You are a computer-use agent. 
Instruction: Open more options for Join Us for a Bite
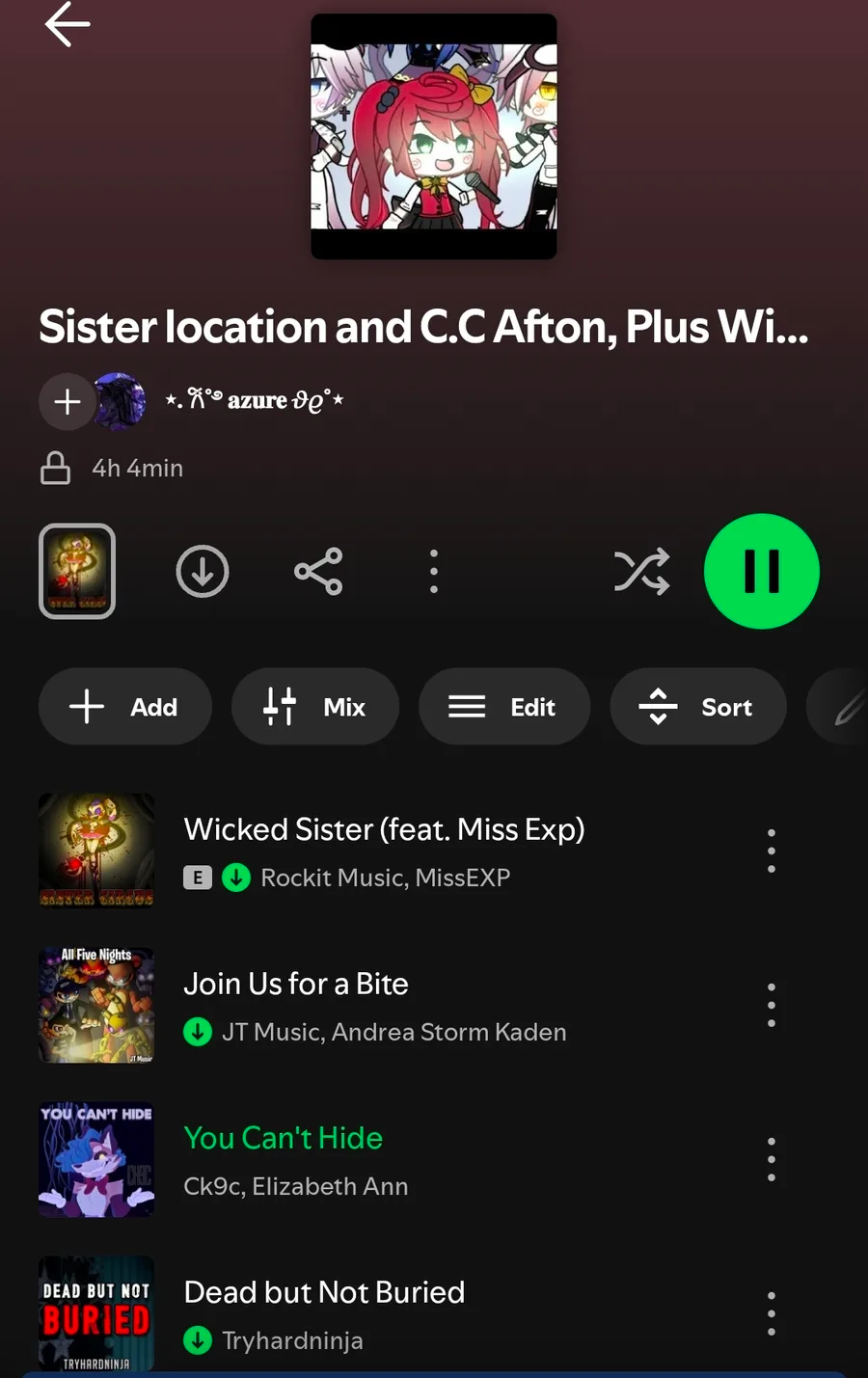(772, 1005)
